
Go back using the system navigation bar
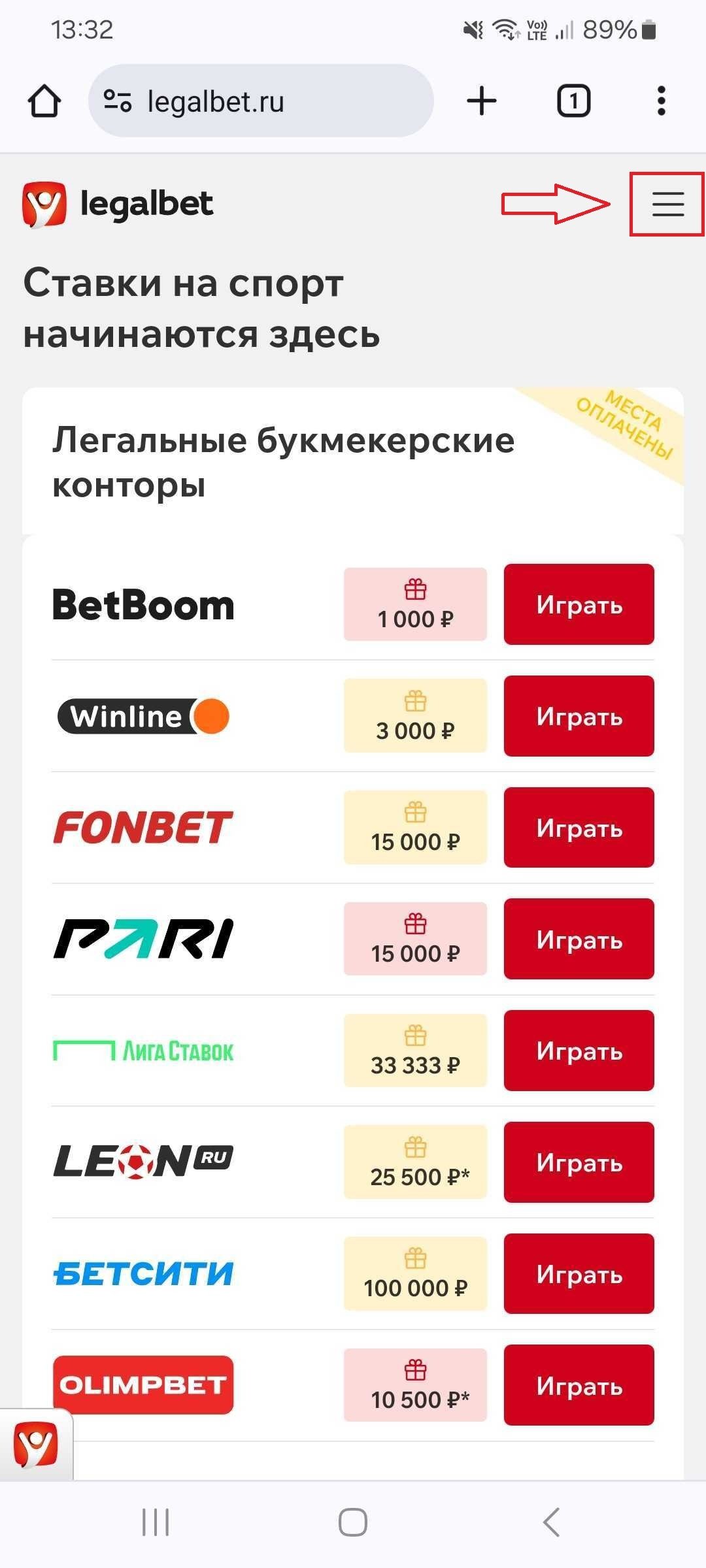(x=551, y=1522)
